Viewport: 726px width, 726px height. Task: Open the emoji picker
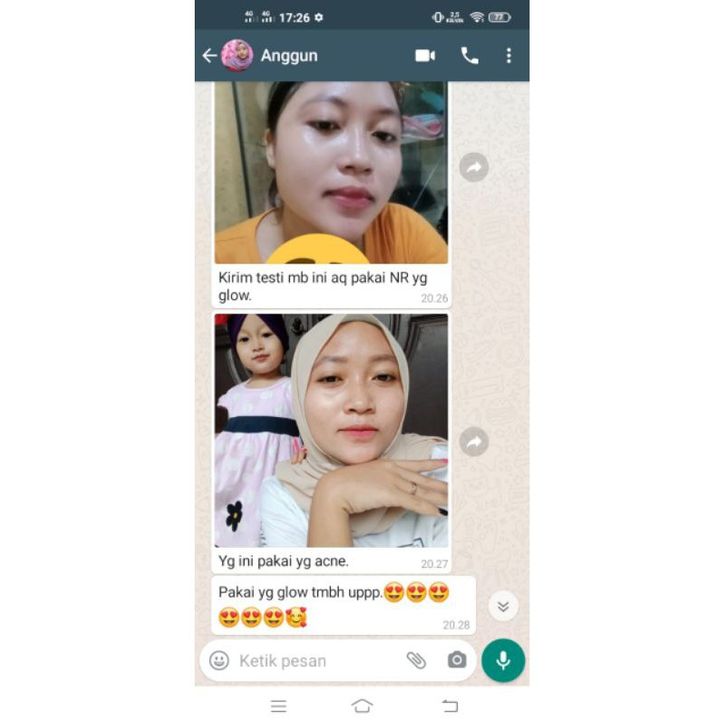coord(219,661)
